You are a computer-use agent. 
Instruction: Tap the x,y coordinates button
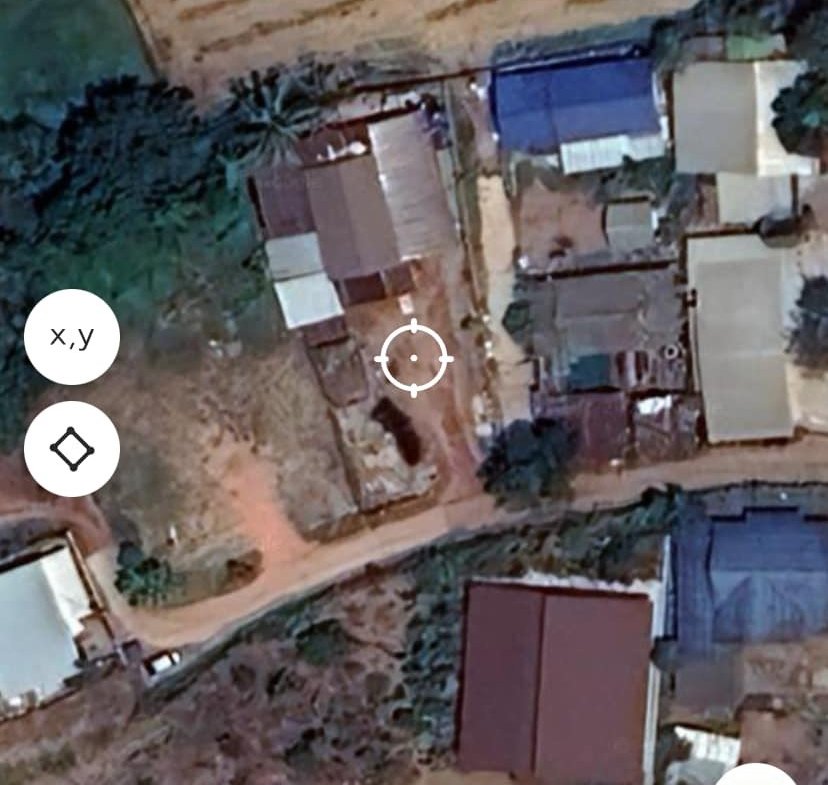[72, 337]
